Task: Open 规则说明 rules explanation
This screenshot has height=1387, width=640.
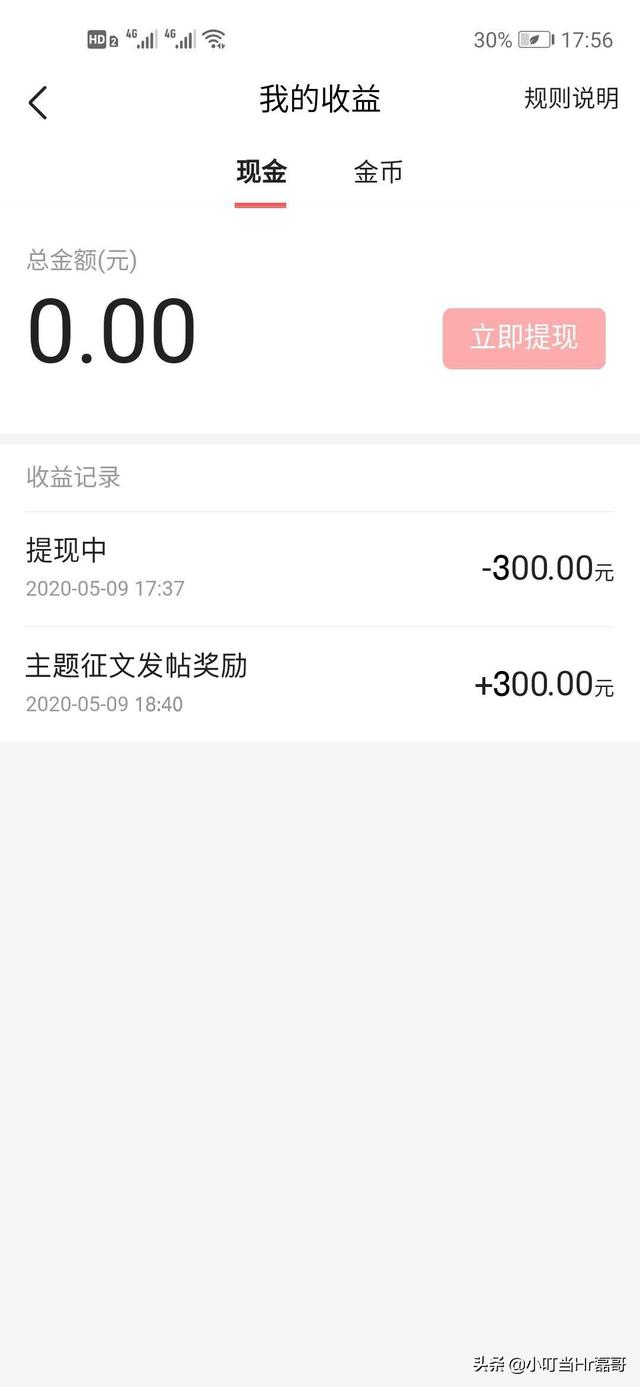Action: (x=571, y=99)
